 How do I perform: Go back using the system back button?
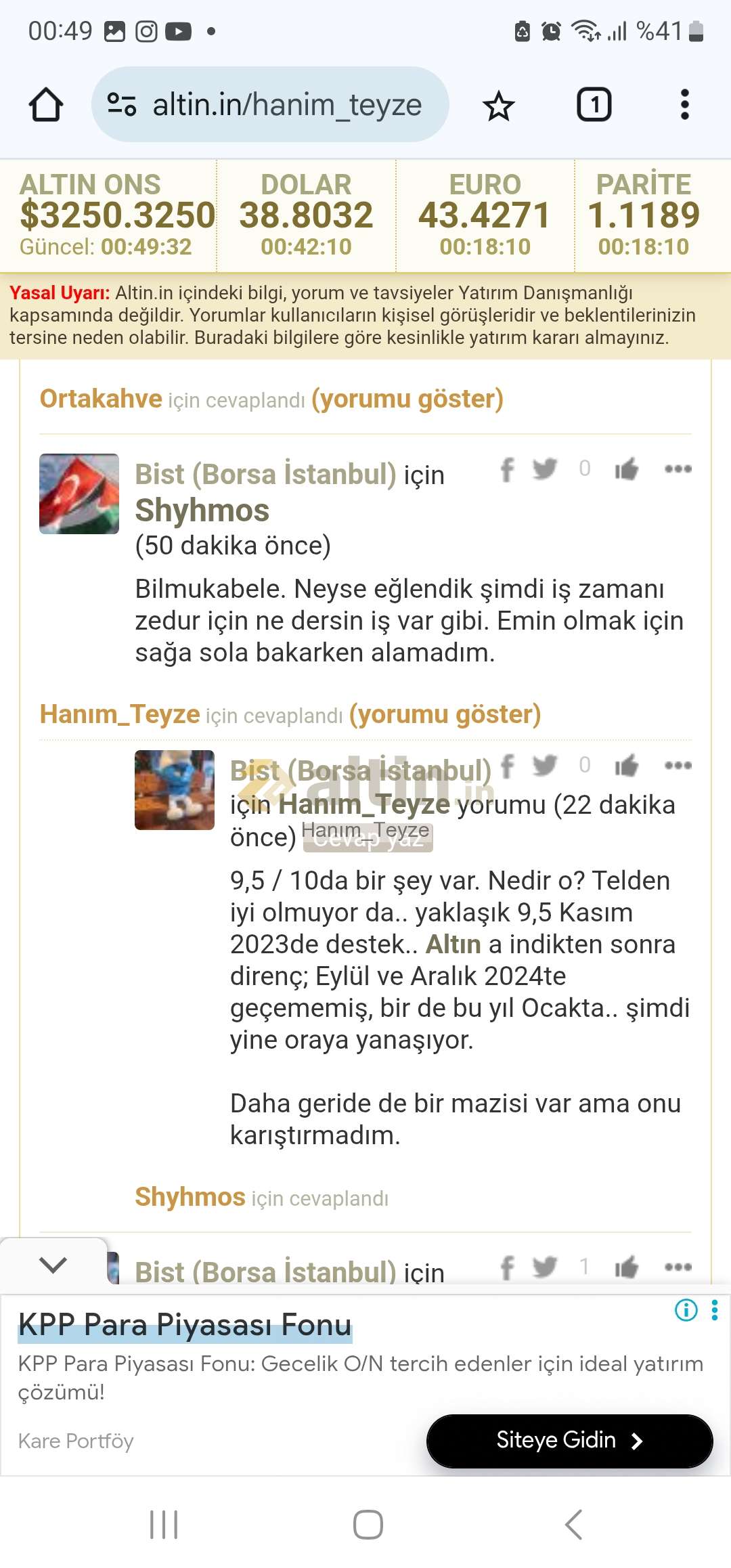point(573,1525)
